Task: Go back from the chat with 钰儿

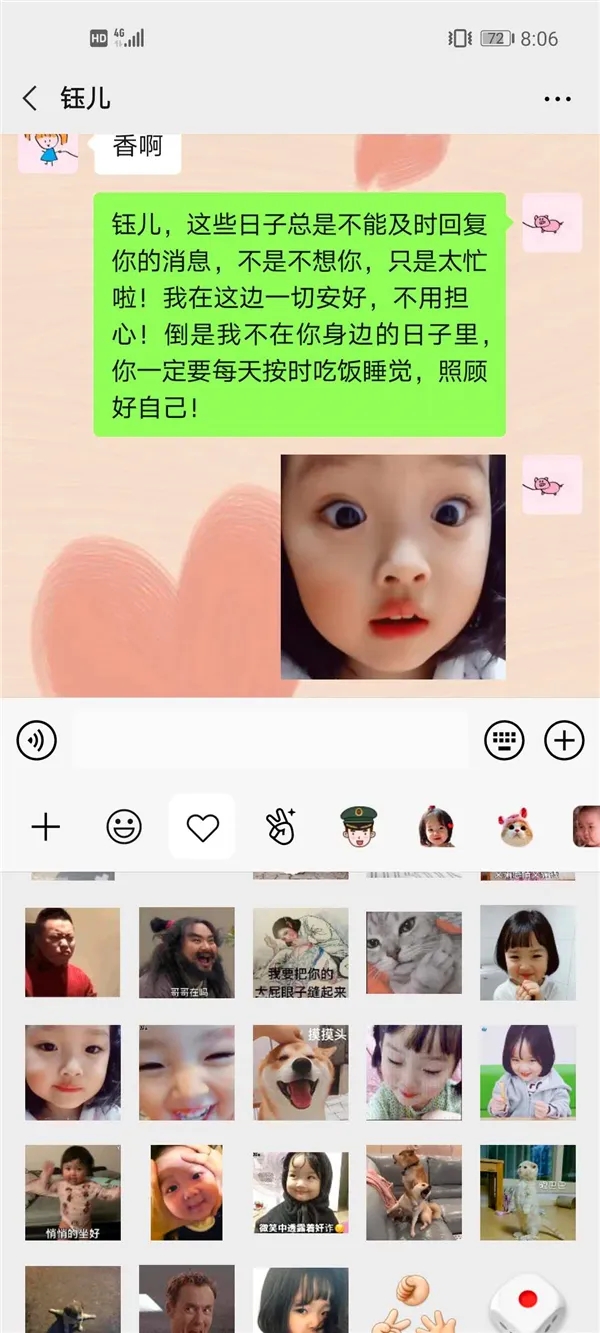Action: pos(30,98)
